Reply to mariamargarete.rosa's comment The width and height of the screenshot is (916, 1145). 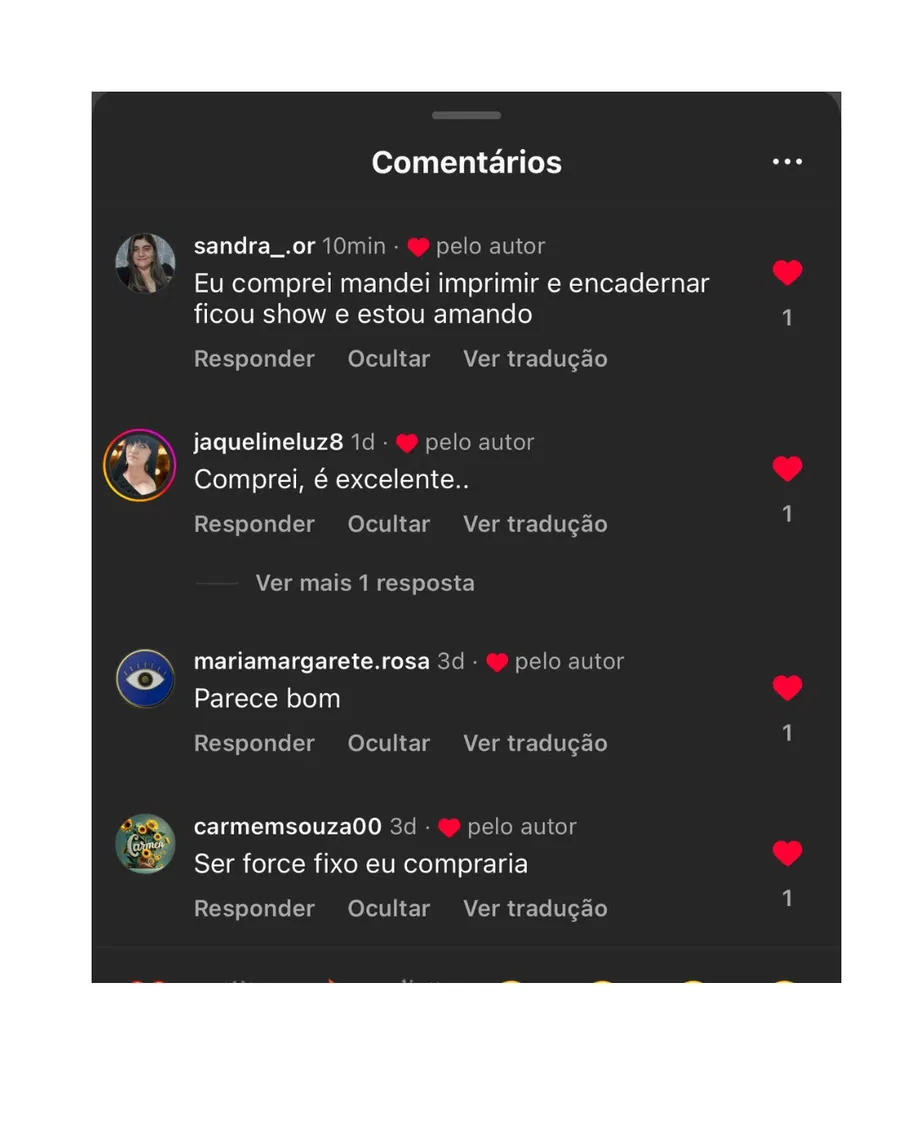tap(254, 743)
